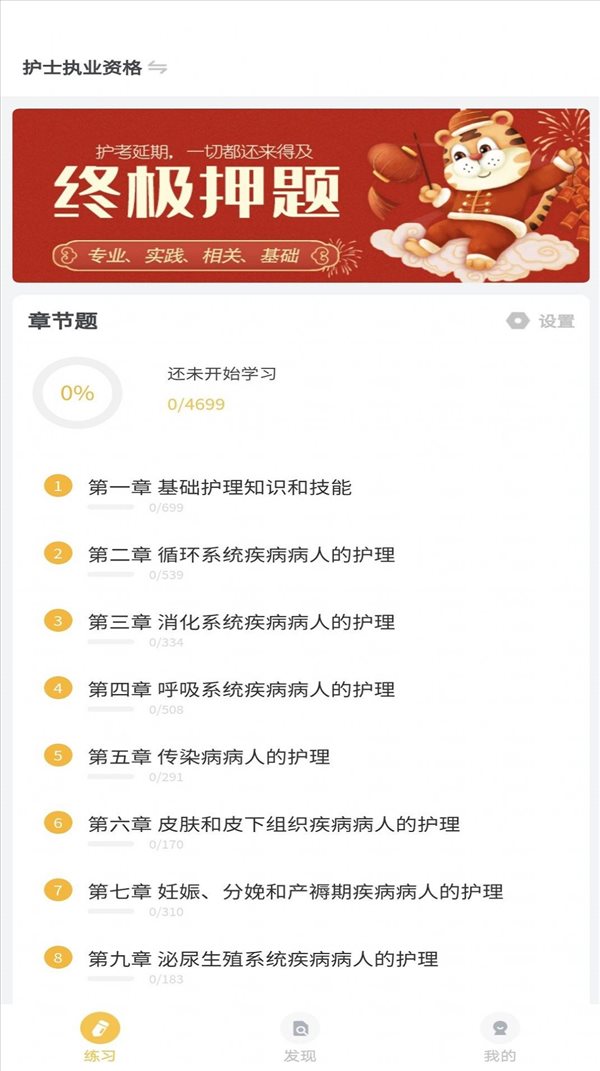Select the 练习 tab

pos(100,1038)
